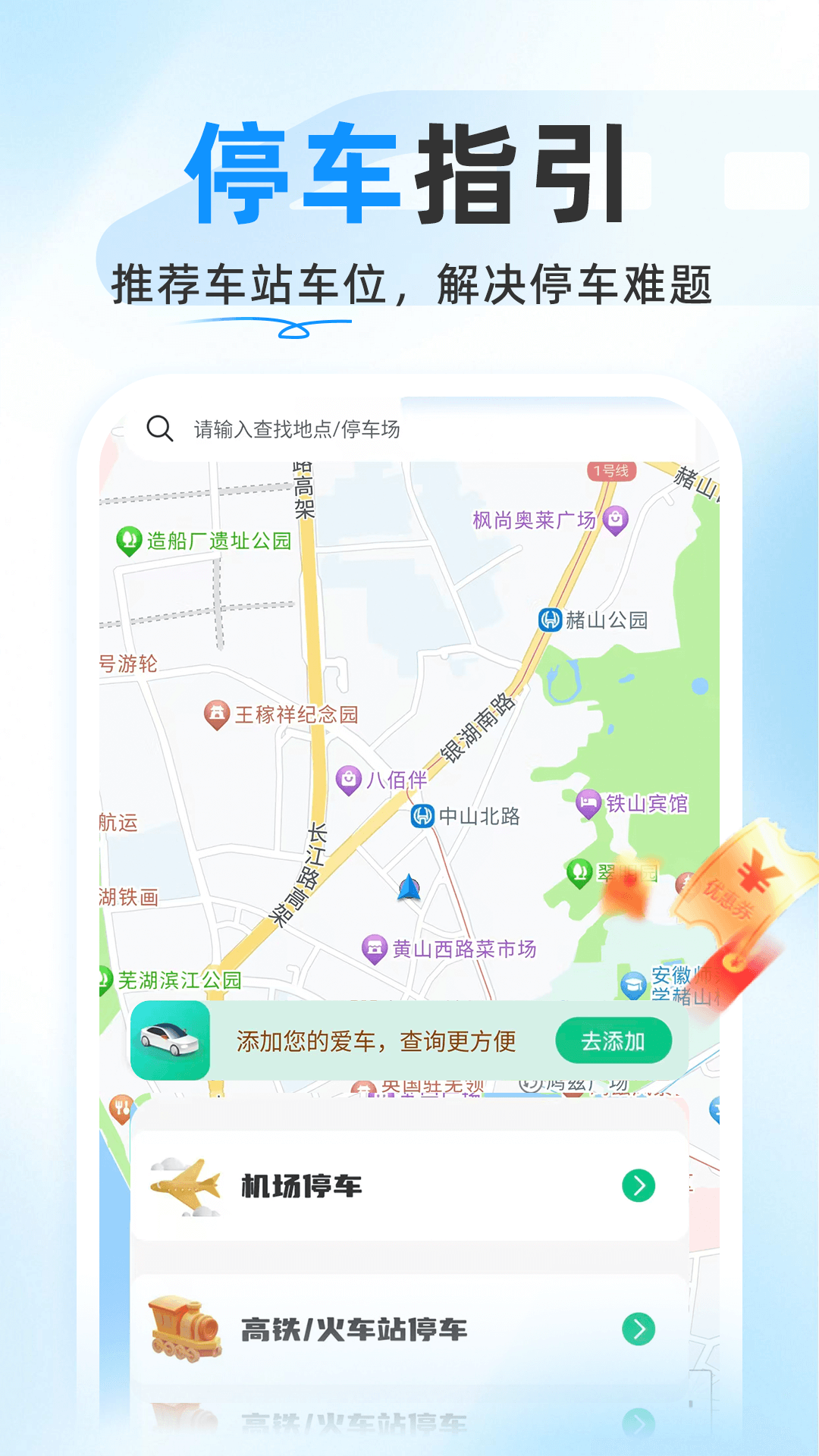Click the 去添加 button
This screenshot has width=819, height=1456.
click(x=613, y=1040)
